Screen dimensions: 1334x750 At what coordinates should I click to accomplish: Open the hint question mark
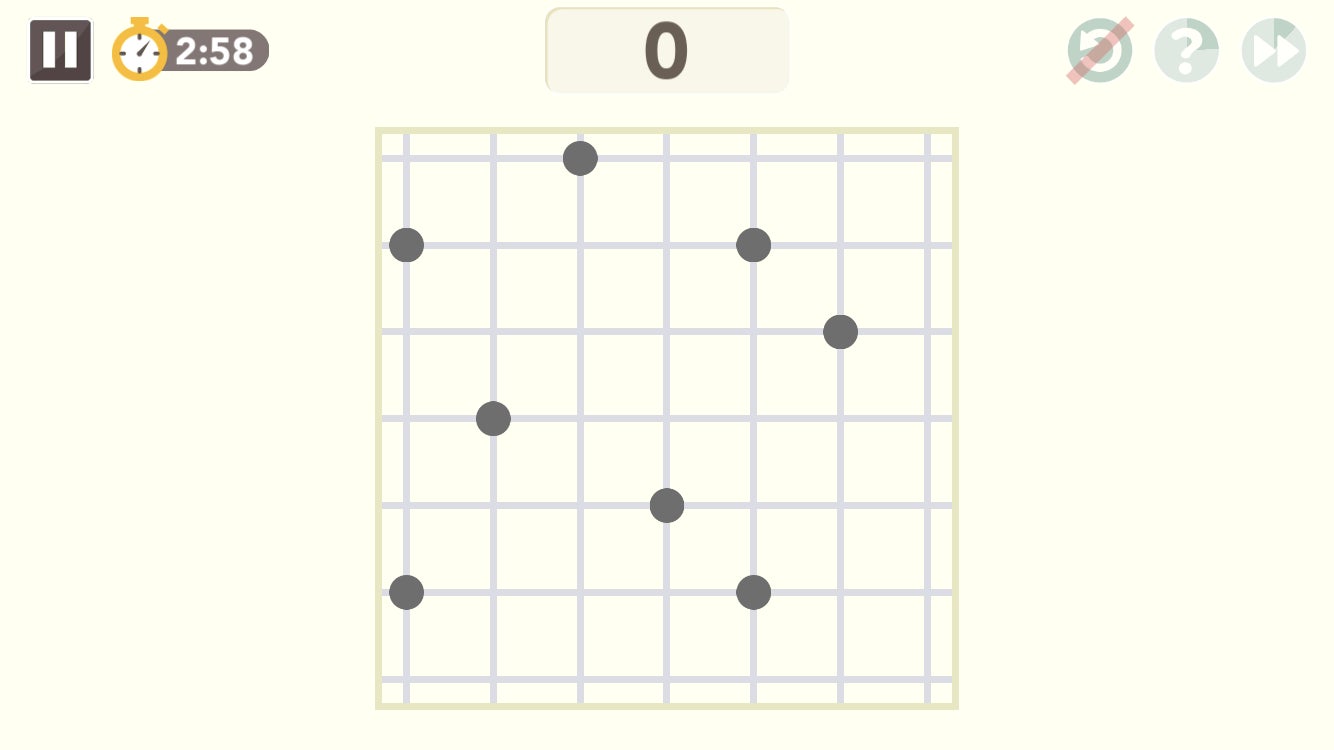click(1186, 50)
